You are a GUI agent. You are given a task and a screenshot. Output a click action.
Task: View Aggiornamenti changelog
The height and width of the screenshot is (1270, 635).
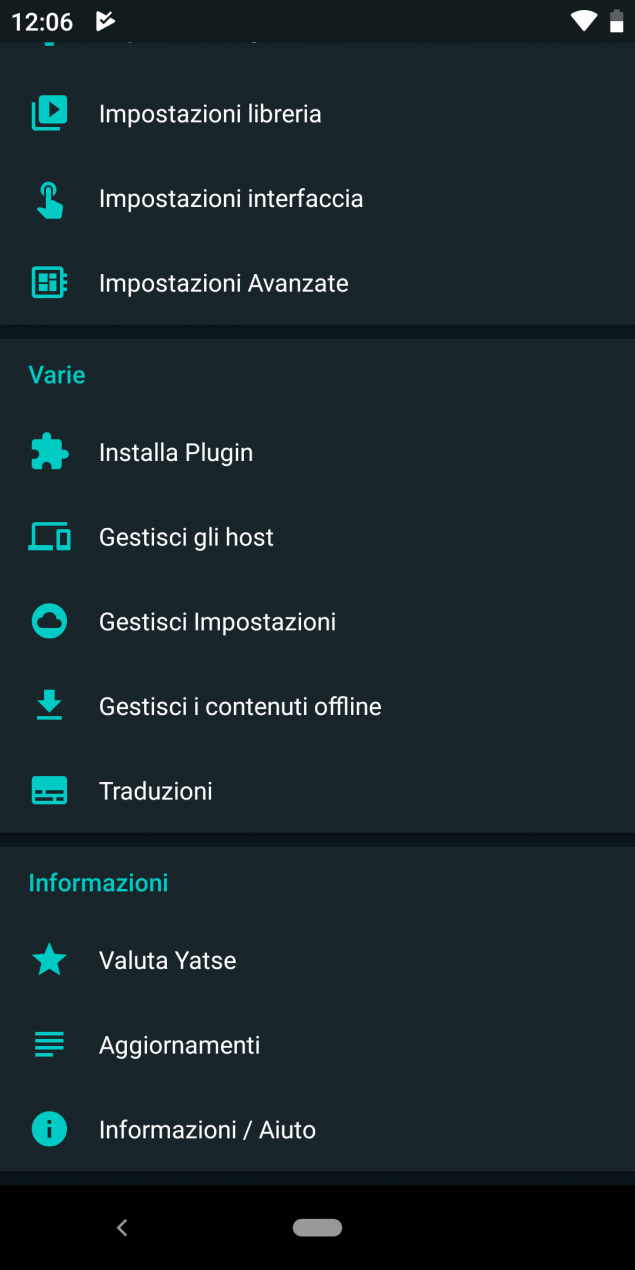click(x=317, y=1045)
